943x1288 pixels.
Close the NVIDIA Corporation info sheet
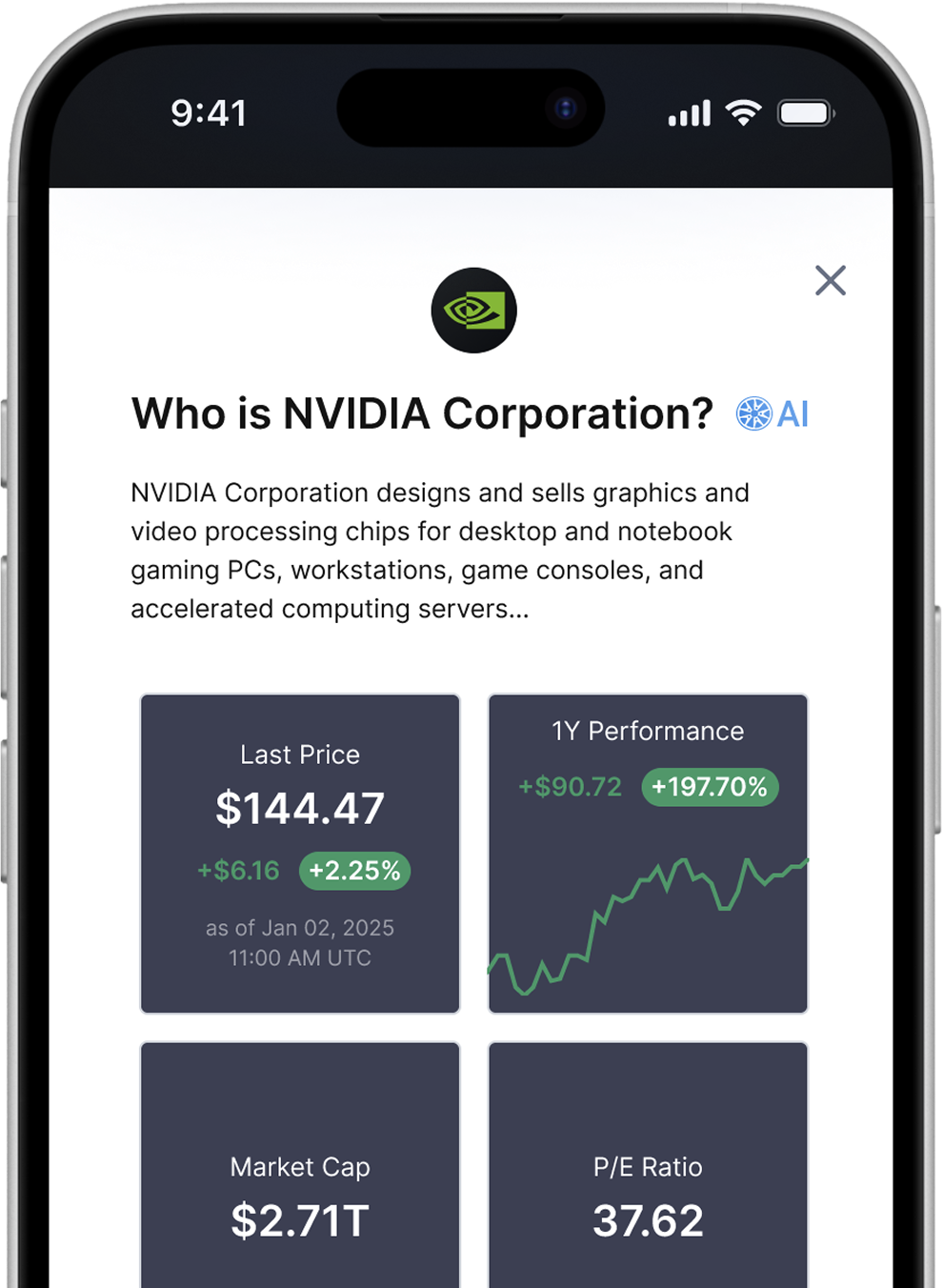click(830, 280)
